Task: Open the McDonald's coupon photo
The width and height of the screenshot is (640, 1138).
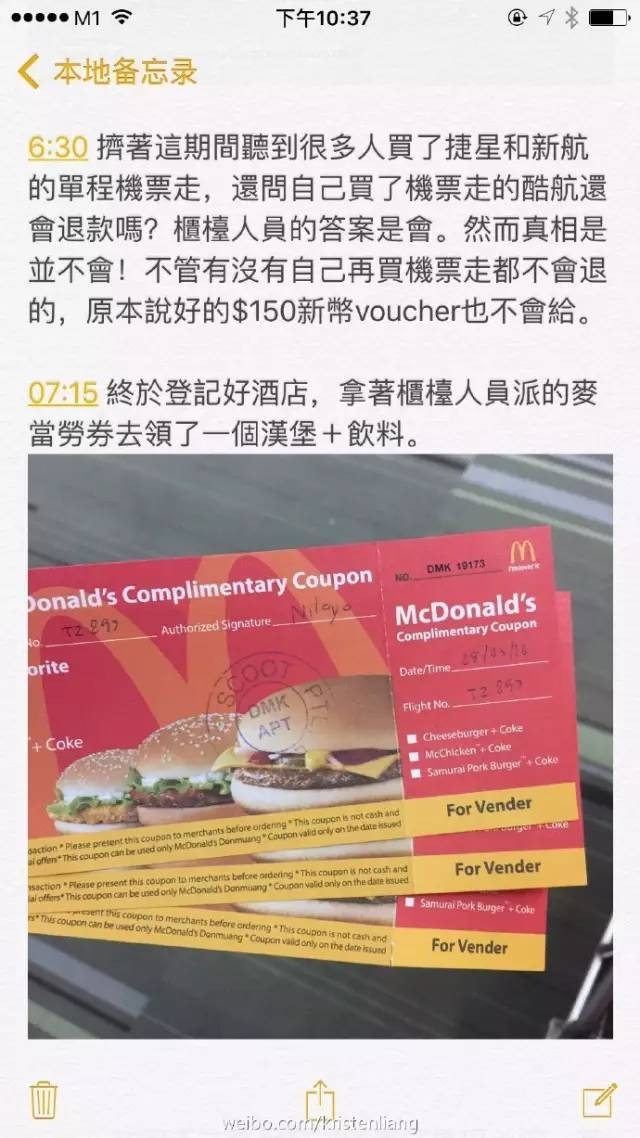Action: coord(320,745)
